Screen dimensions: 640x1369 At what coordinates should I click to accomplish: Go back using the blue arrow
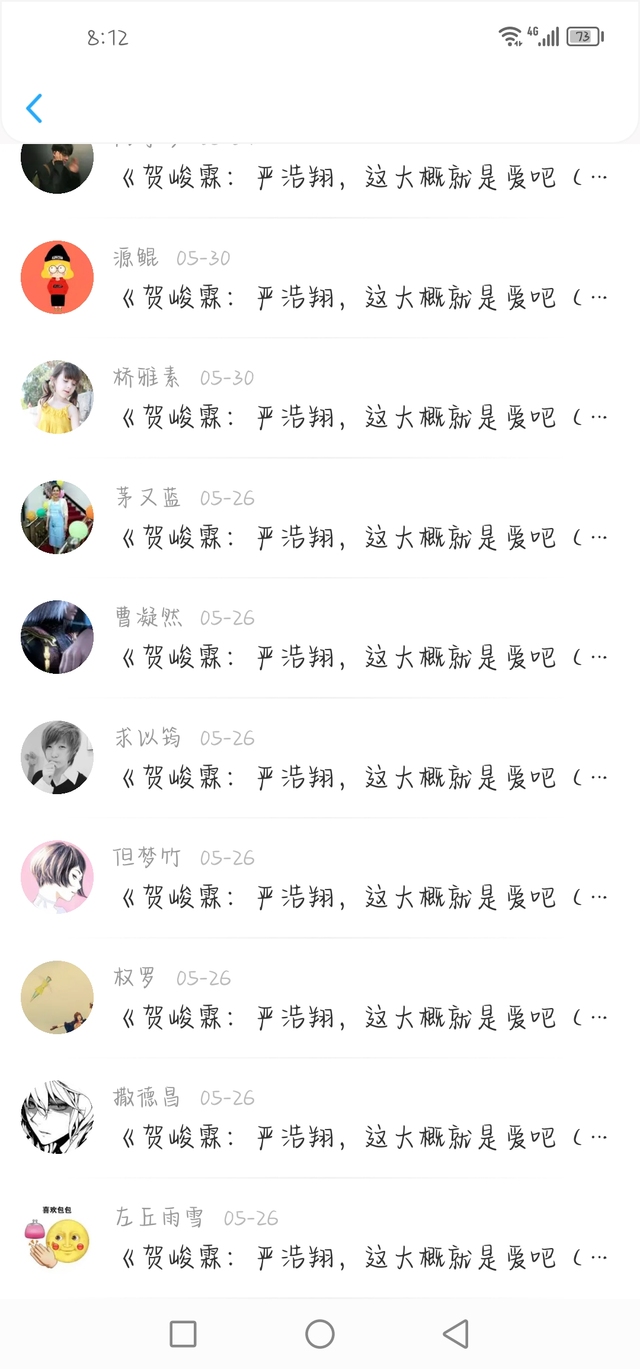(34, 108)
